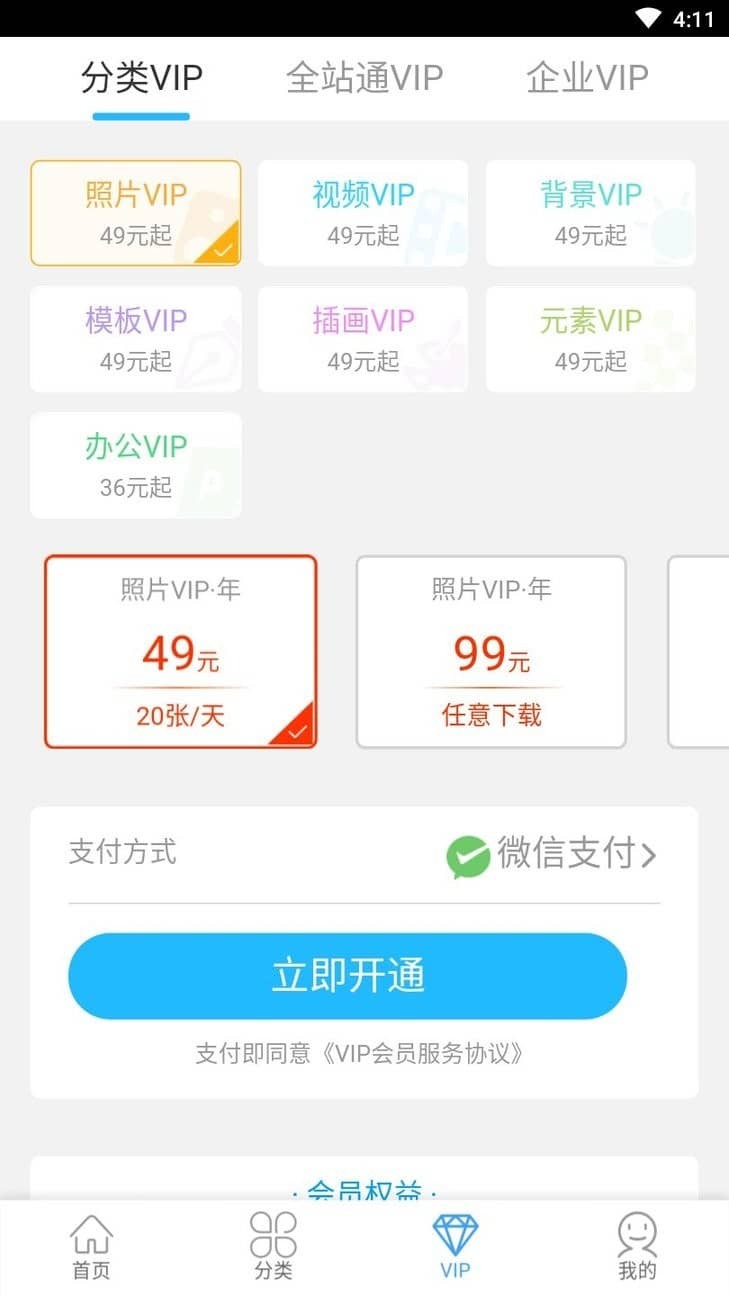
Task: Go to the 首页 home tab
Action: pos(91,1247)
